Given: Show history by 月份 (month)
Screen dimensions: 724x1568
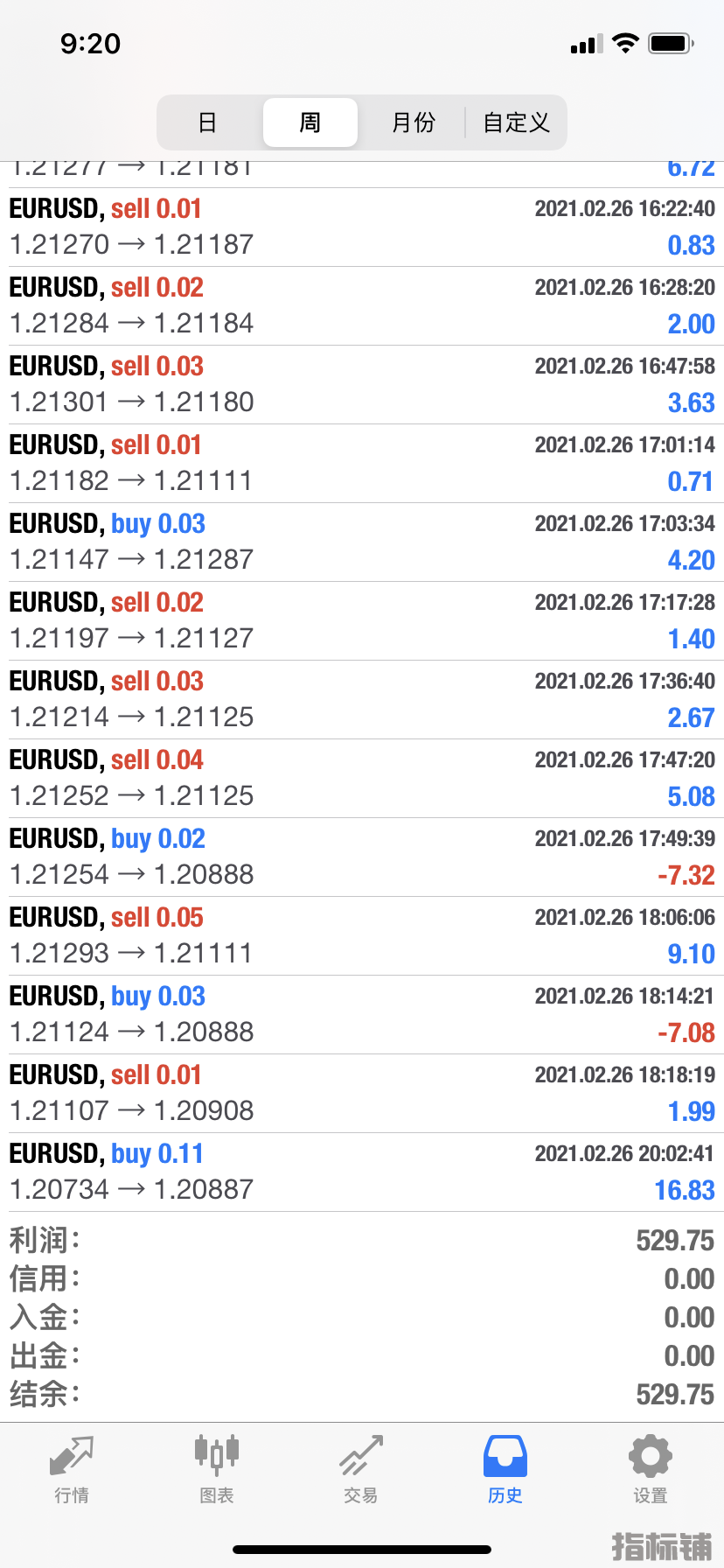Looking at the screenshot, I should coord(413,122).
